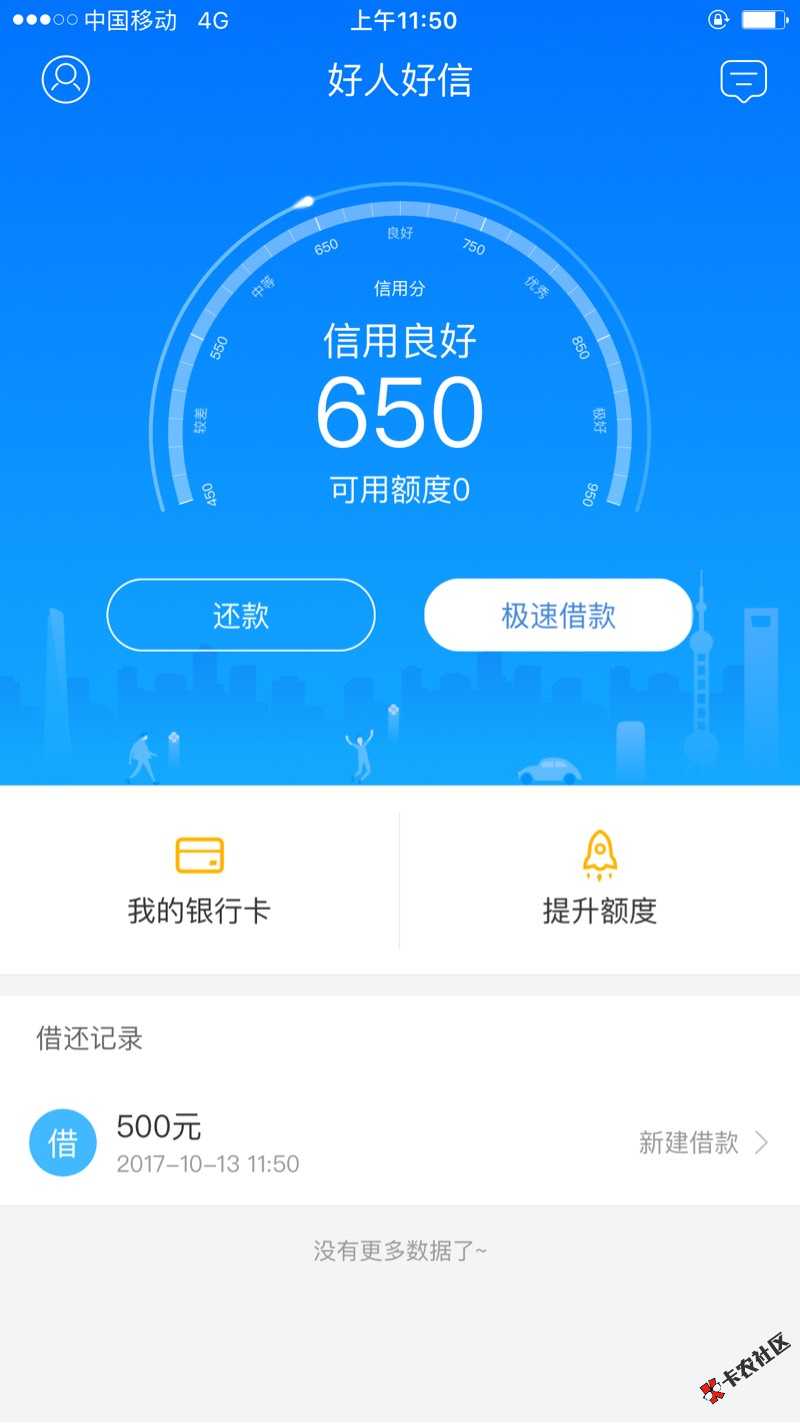Open the messages icon
This screenshot has height=1423, width=800.
pos(743,81)
